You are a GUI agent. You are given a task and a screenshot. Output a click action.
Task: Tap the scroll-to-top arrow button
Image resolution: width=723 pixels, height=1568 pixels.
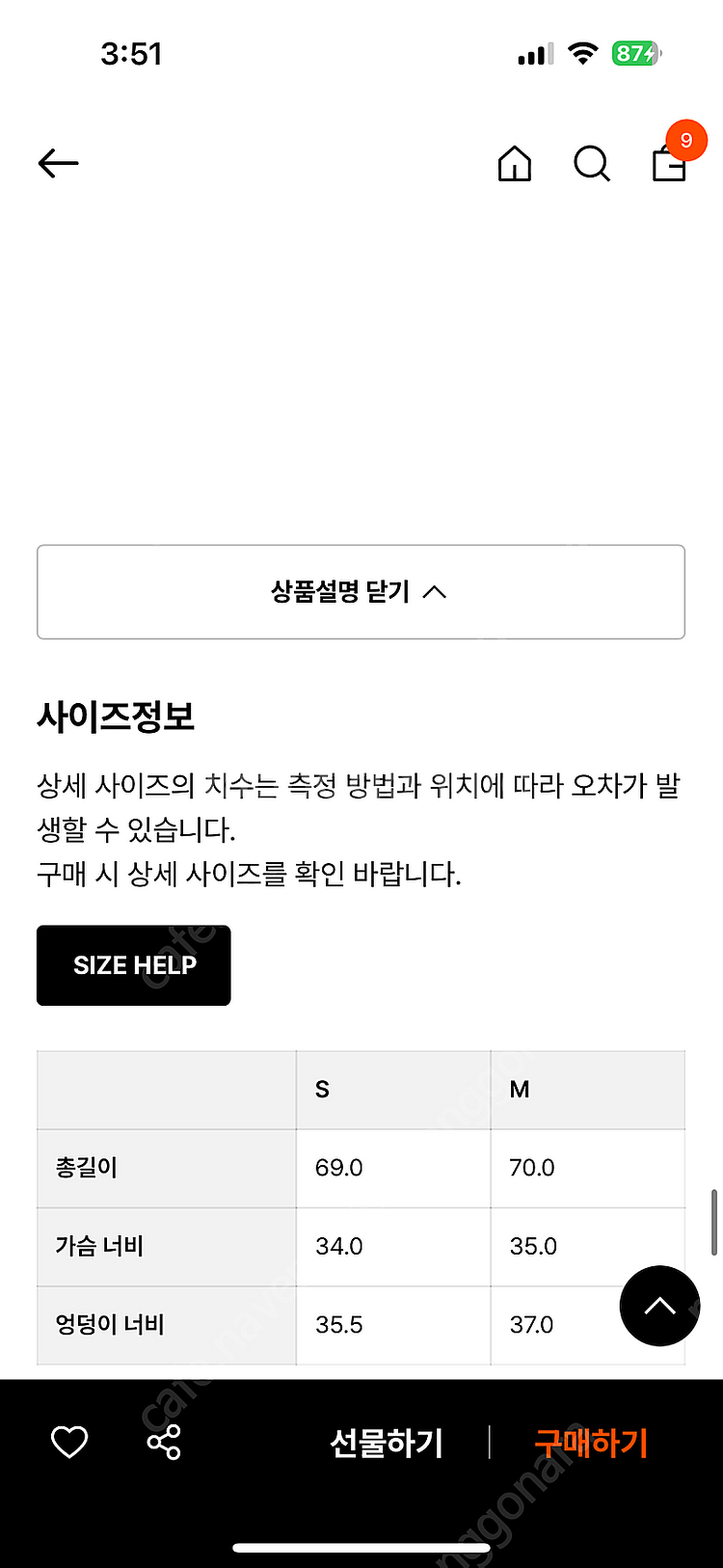click(659, 1306)
